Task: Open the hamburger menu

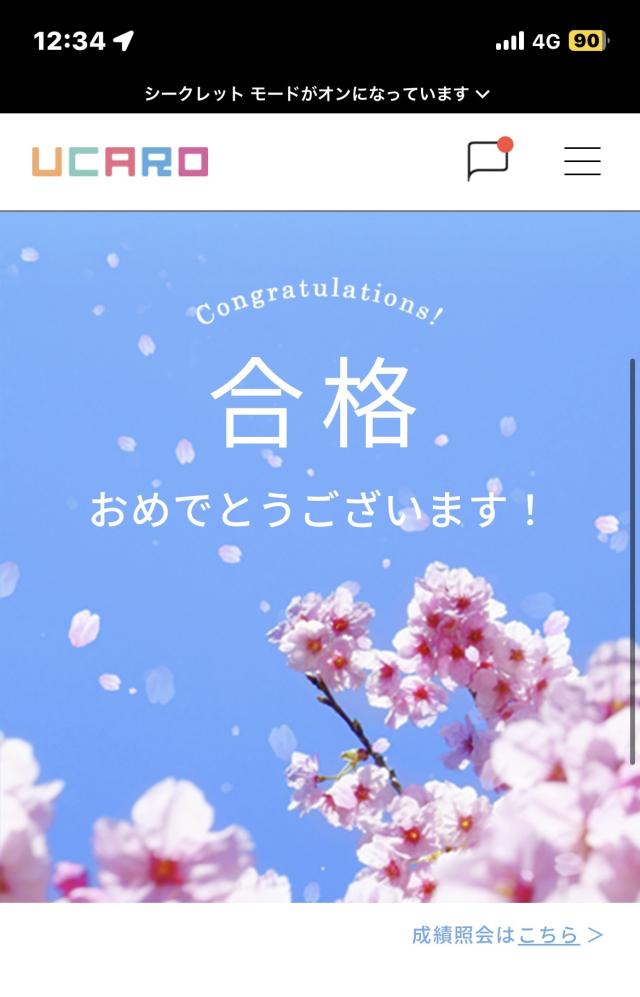Action: click(x=582, y=161)
